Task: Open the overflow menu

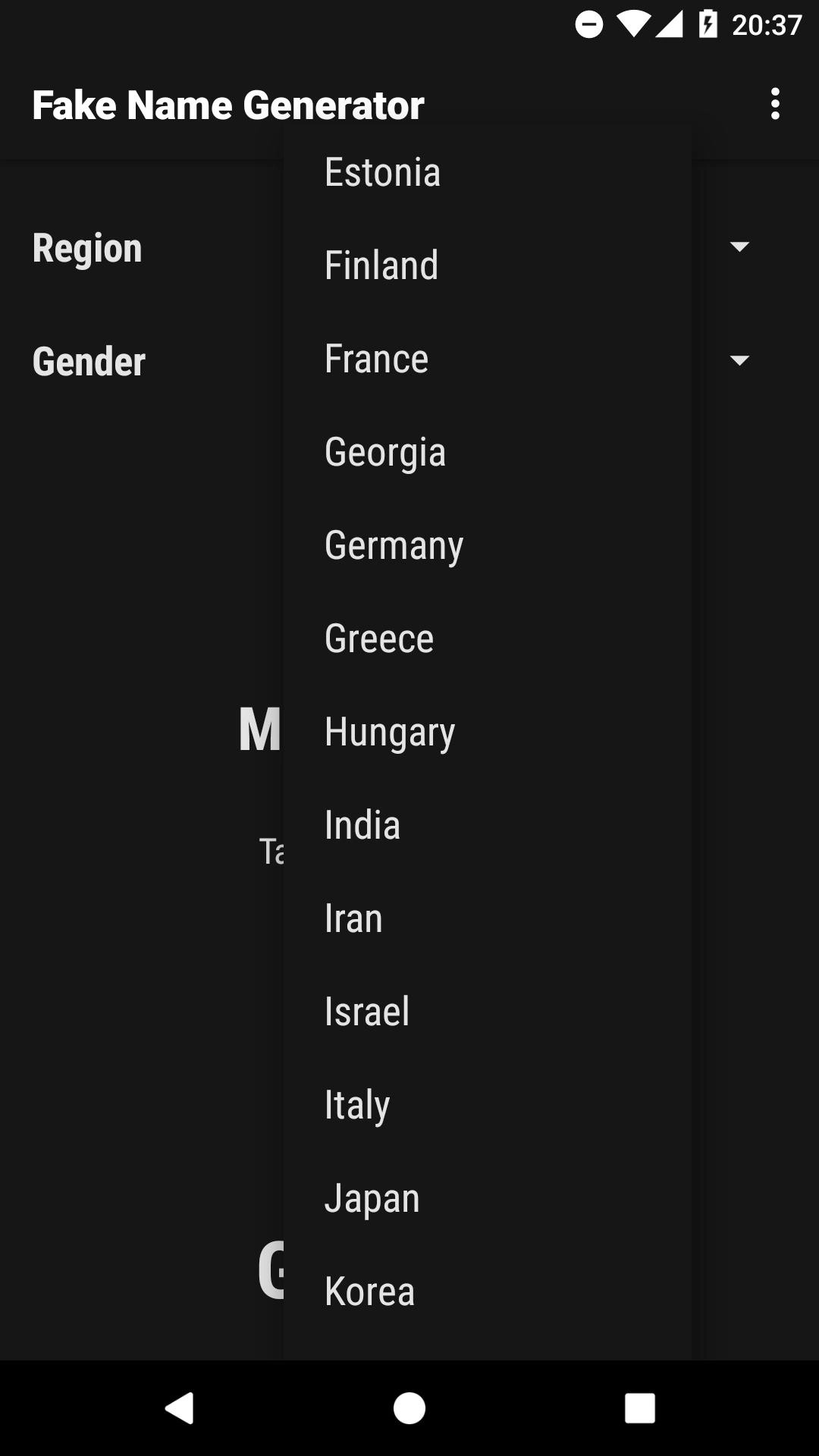Action: (775, 104)
